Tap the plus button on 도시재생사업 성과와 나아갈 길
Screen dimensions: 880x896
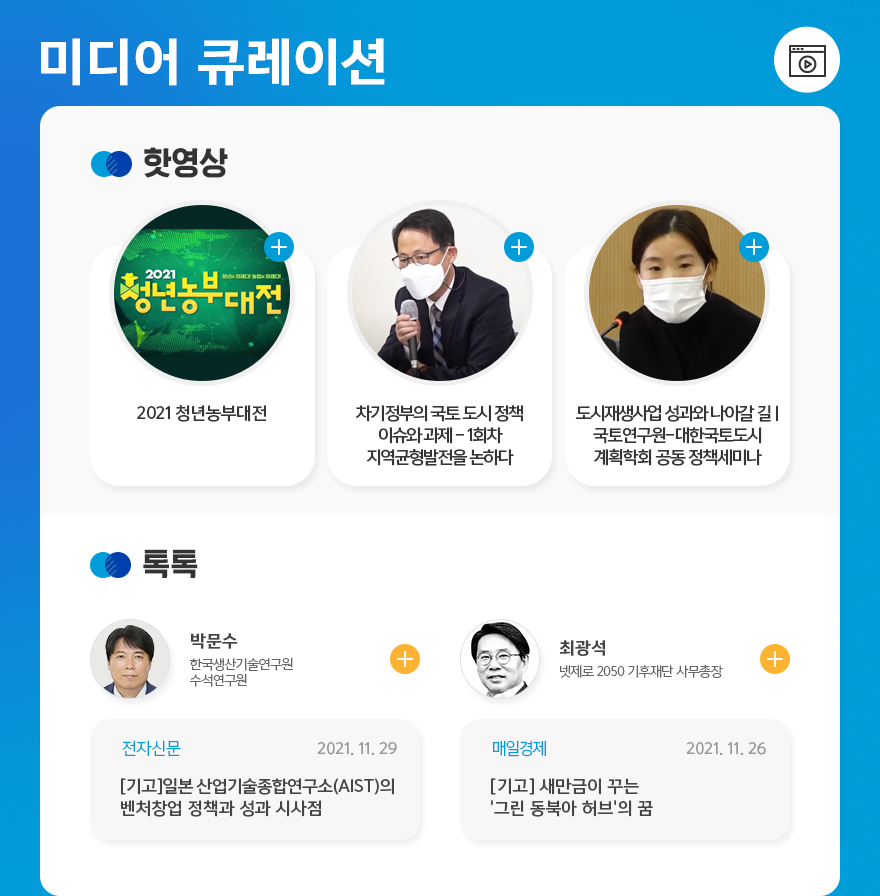[x=754, y=246]
